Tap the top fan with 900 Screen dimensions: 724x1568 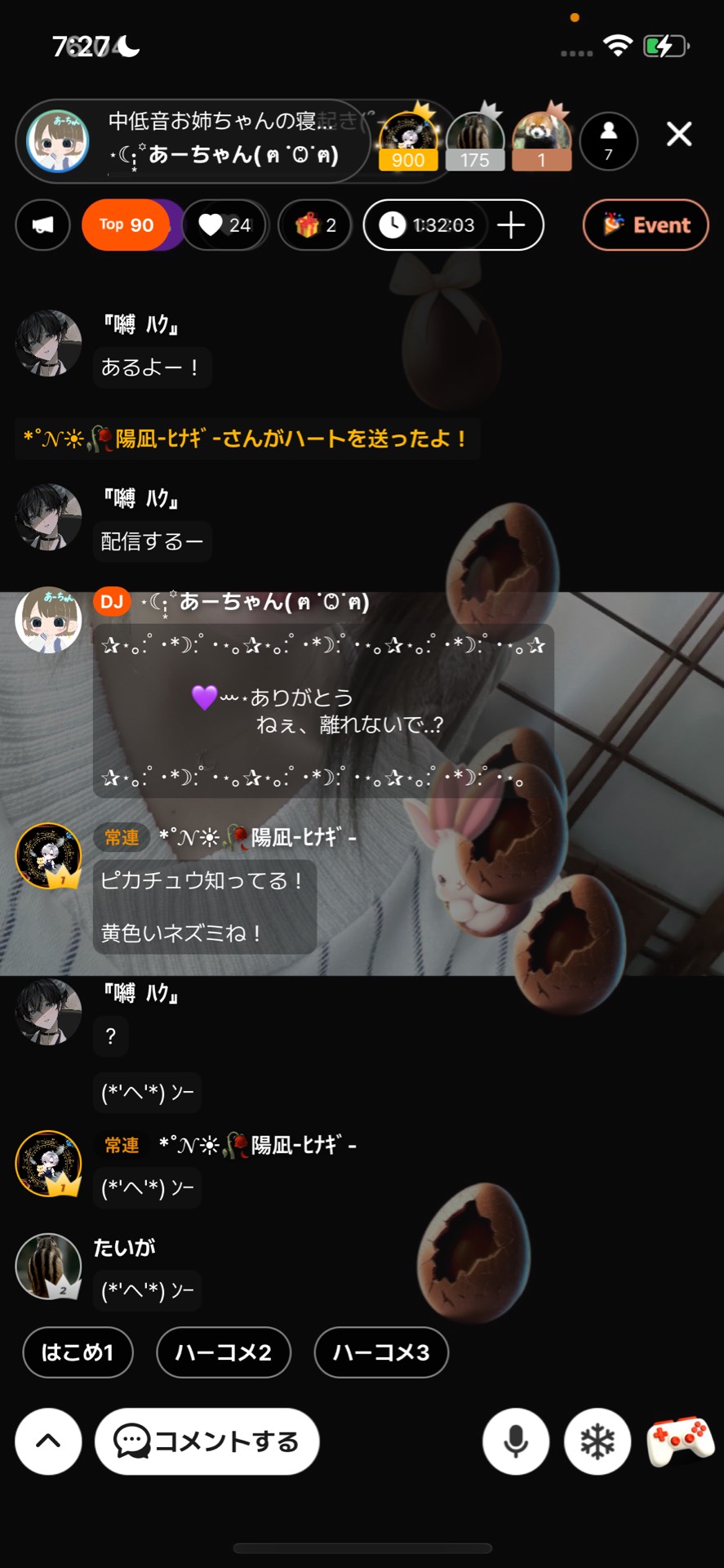(x=407, y=139)
